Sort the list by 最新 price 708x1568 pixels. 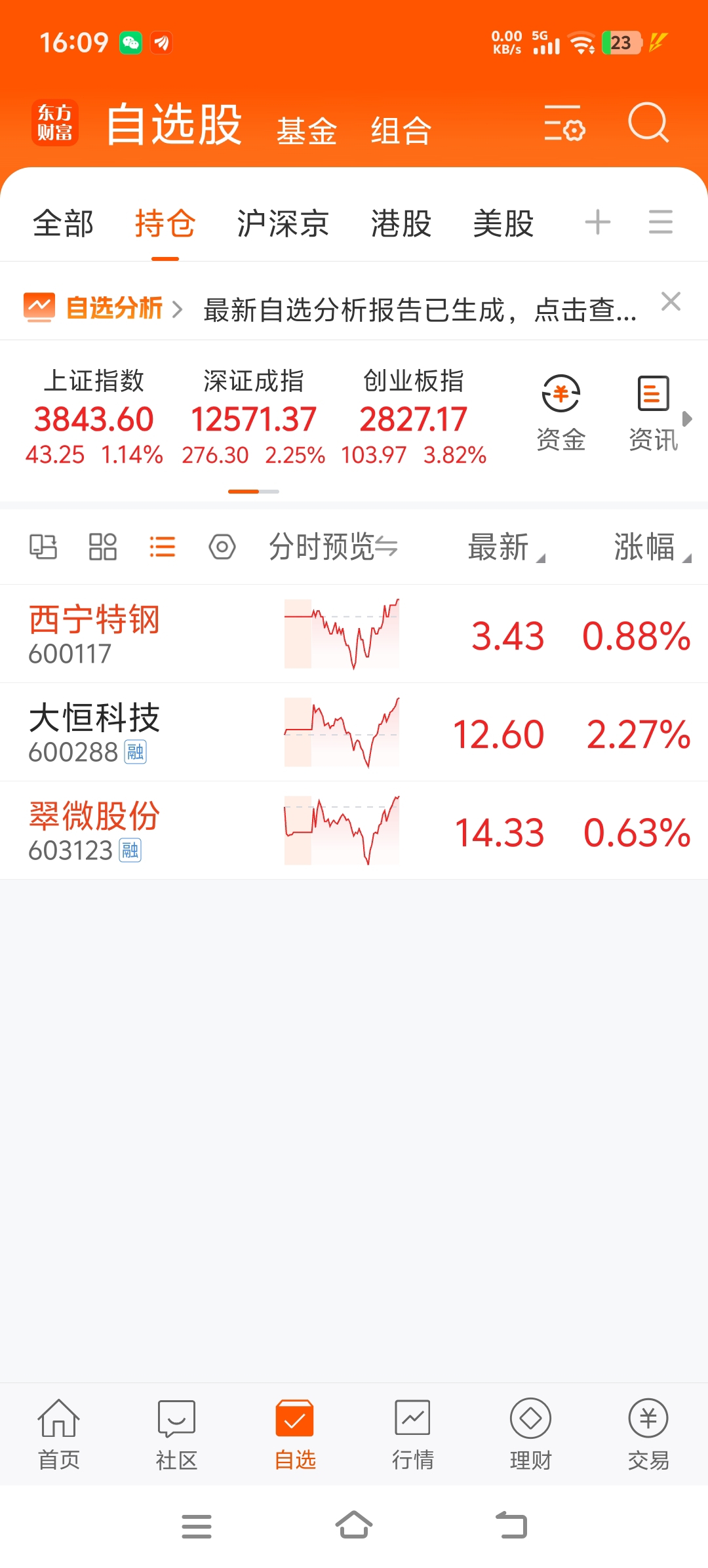pyautogui.click(x=505, y=547)
